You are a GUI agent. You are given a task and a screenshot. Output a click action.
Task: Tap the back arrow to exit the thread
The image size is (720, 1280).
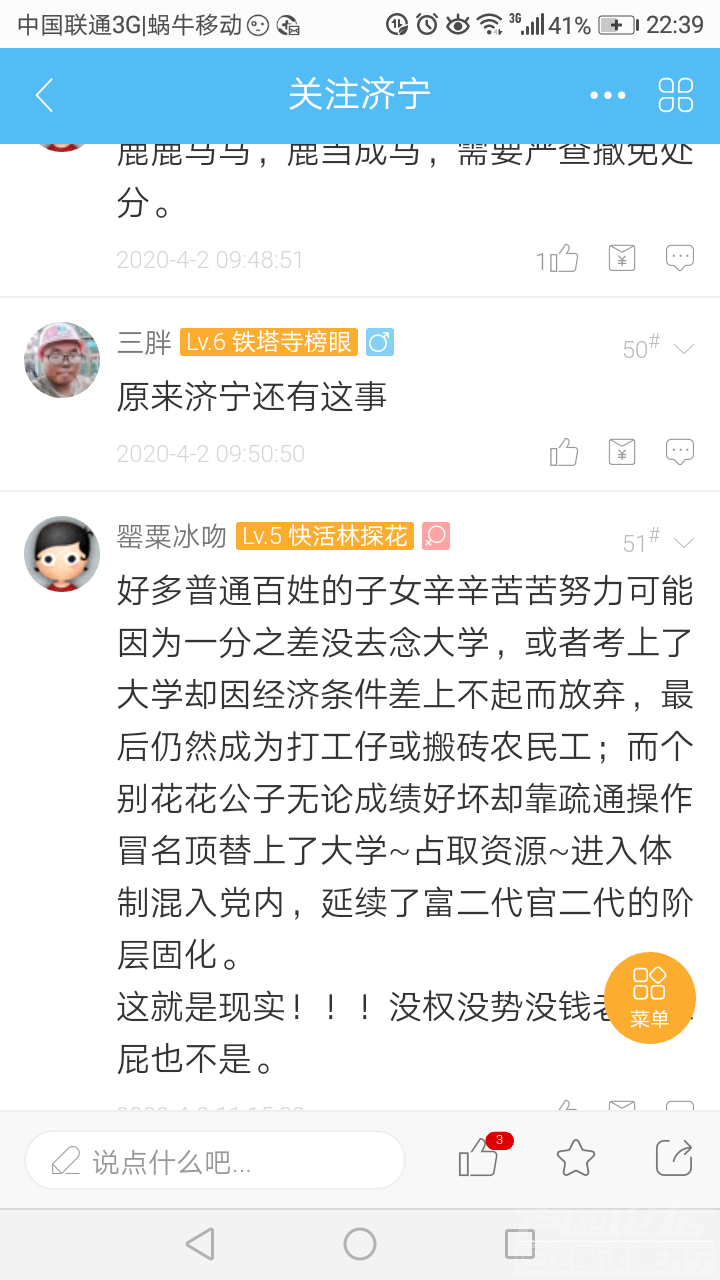coord(42,96)
